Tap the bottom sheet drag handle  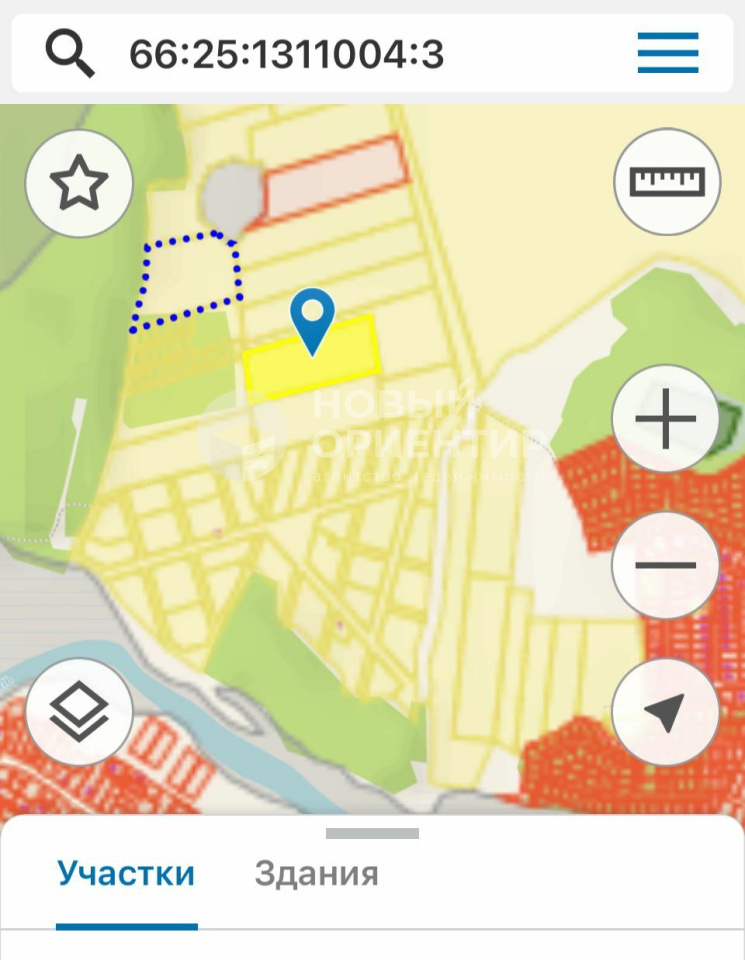click(372, 833)
